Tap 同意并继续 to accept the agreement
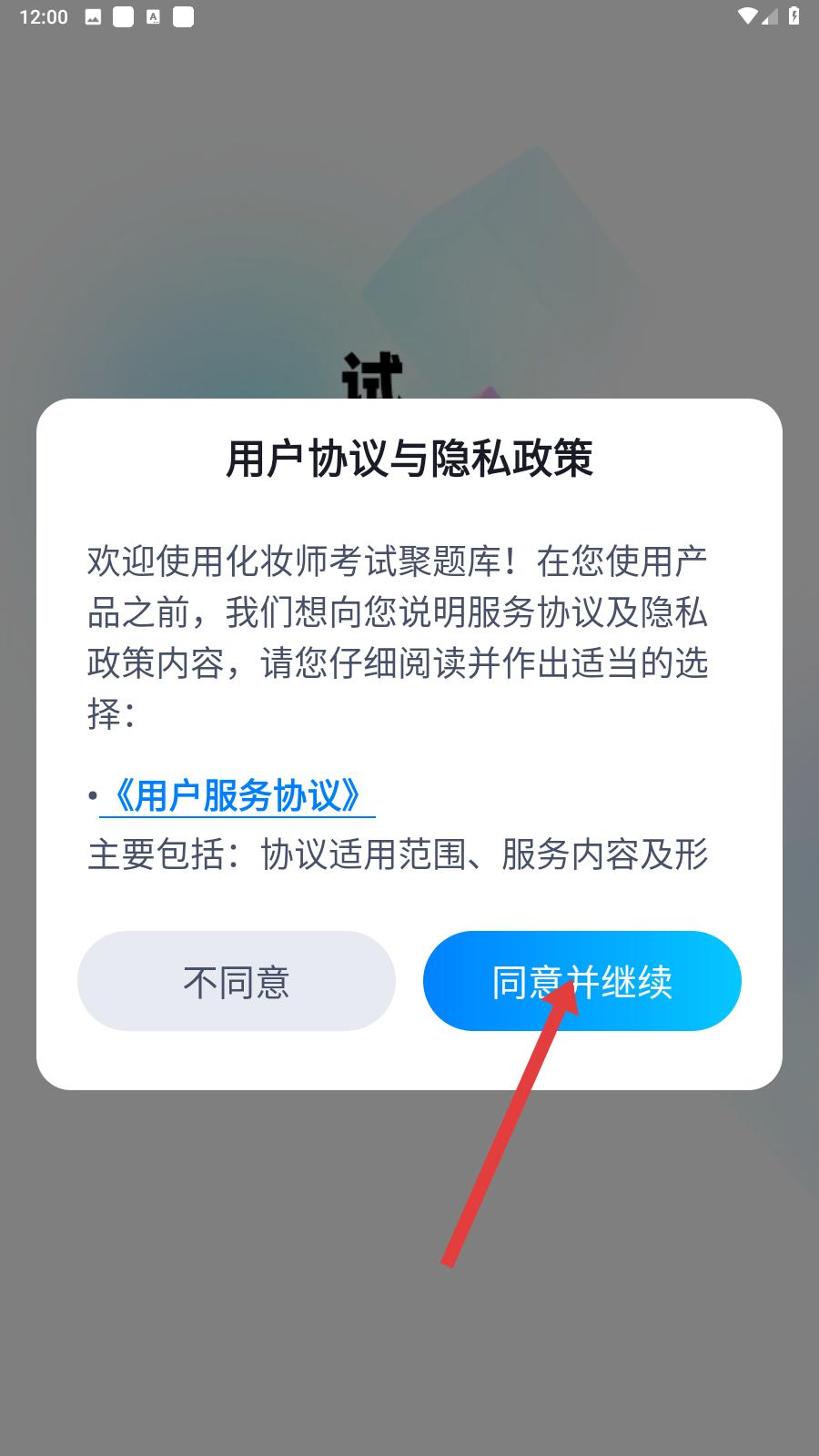 tap(581, 981)
